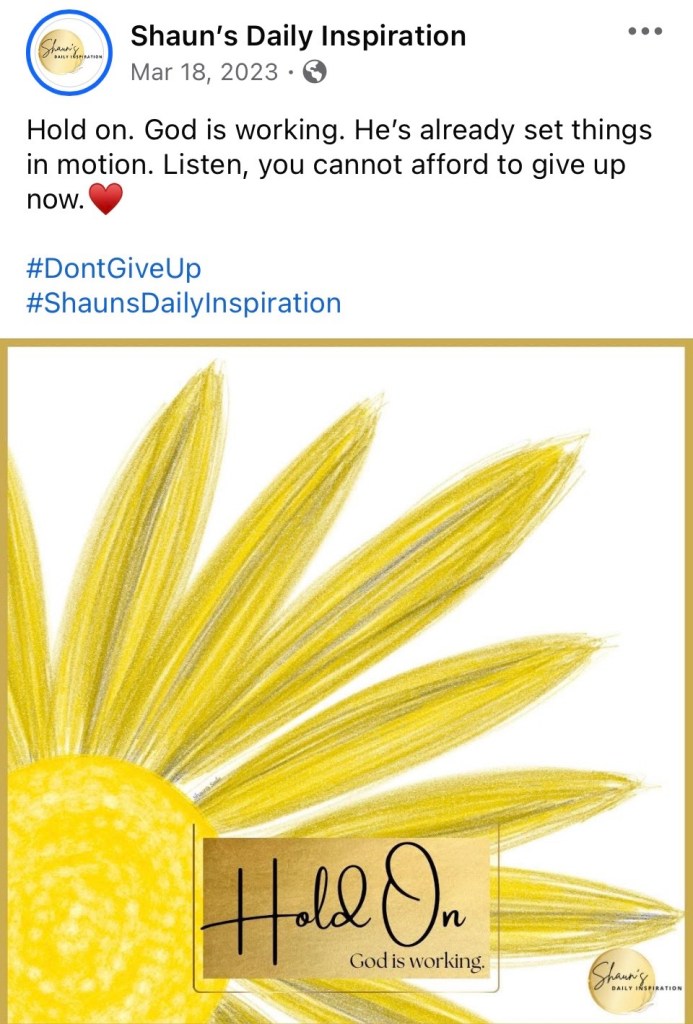This screenshot has width=693, height=1024.
Task: Open the Hold On sunflower image
Action: tap(346, 680)
